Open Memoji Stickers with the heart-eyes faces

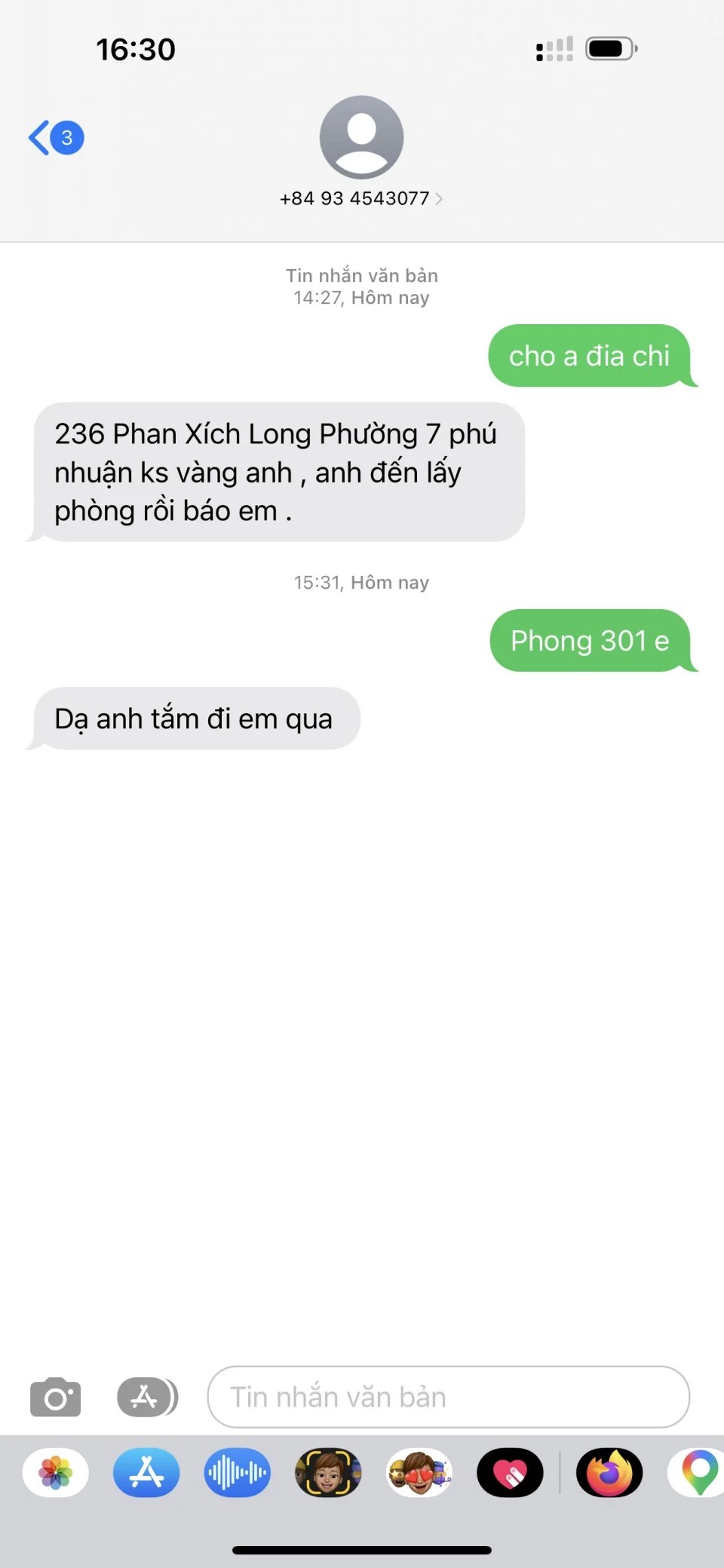coord(419,1472)
